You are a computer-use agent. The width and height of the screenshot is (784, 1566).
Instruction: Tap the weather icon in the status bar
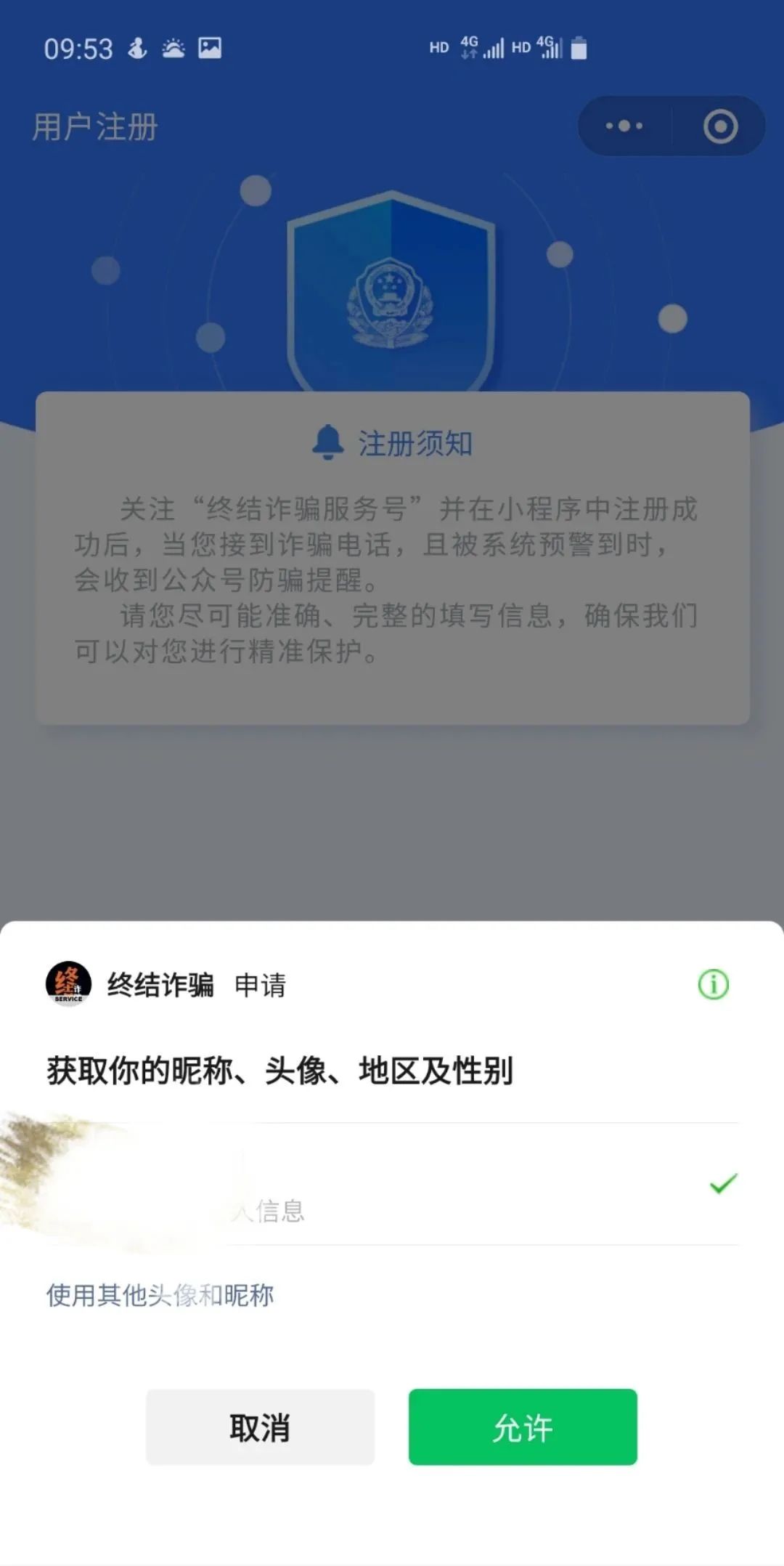pyautogui.click(x=171, y=48)
